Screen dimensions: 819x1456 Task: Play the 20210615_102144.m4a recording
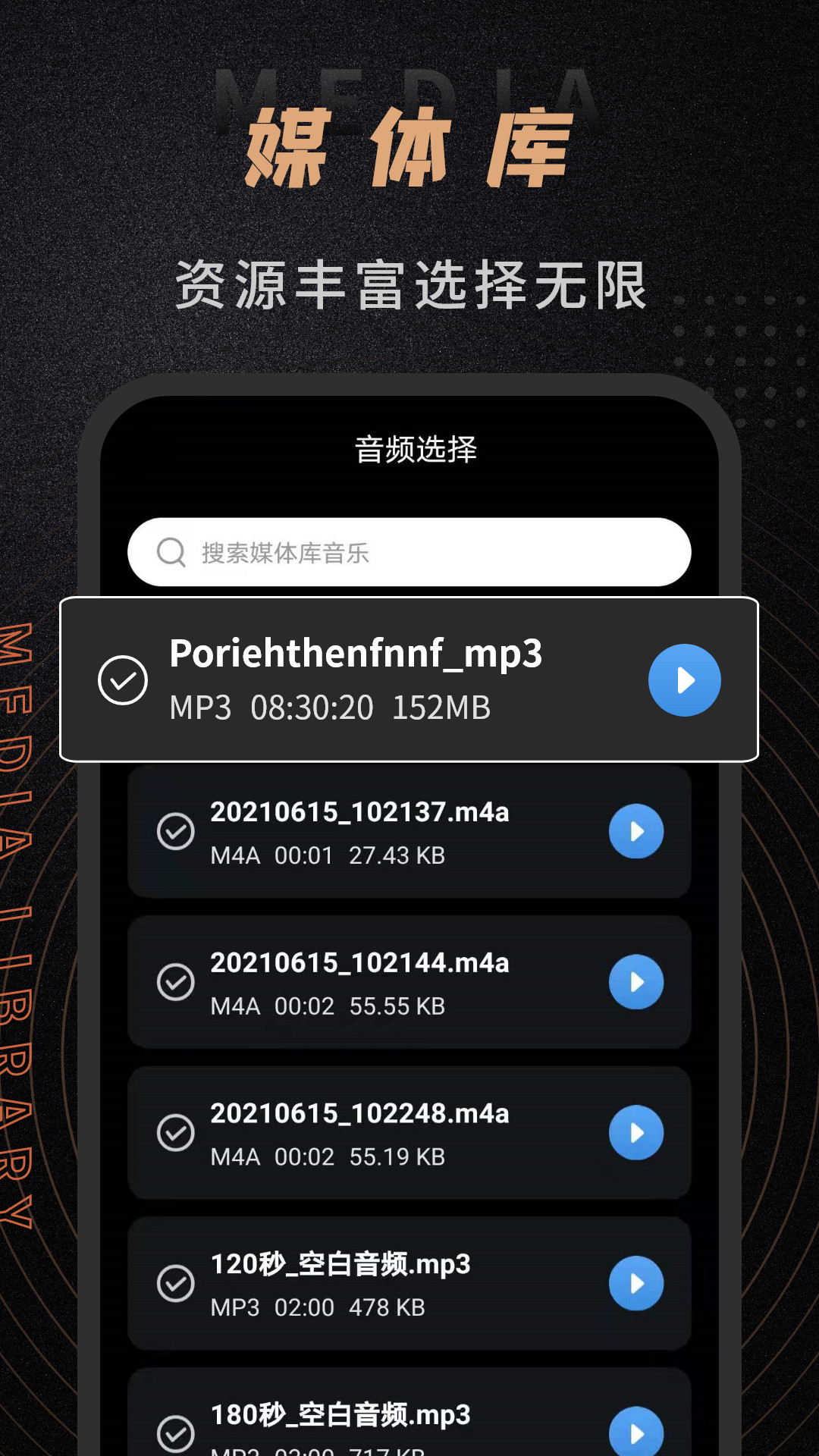[636, 983]
